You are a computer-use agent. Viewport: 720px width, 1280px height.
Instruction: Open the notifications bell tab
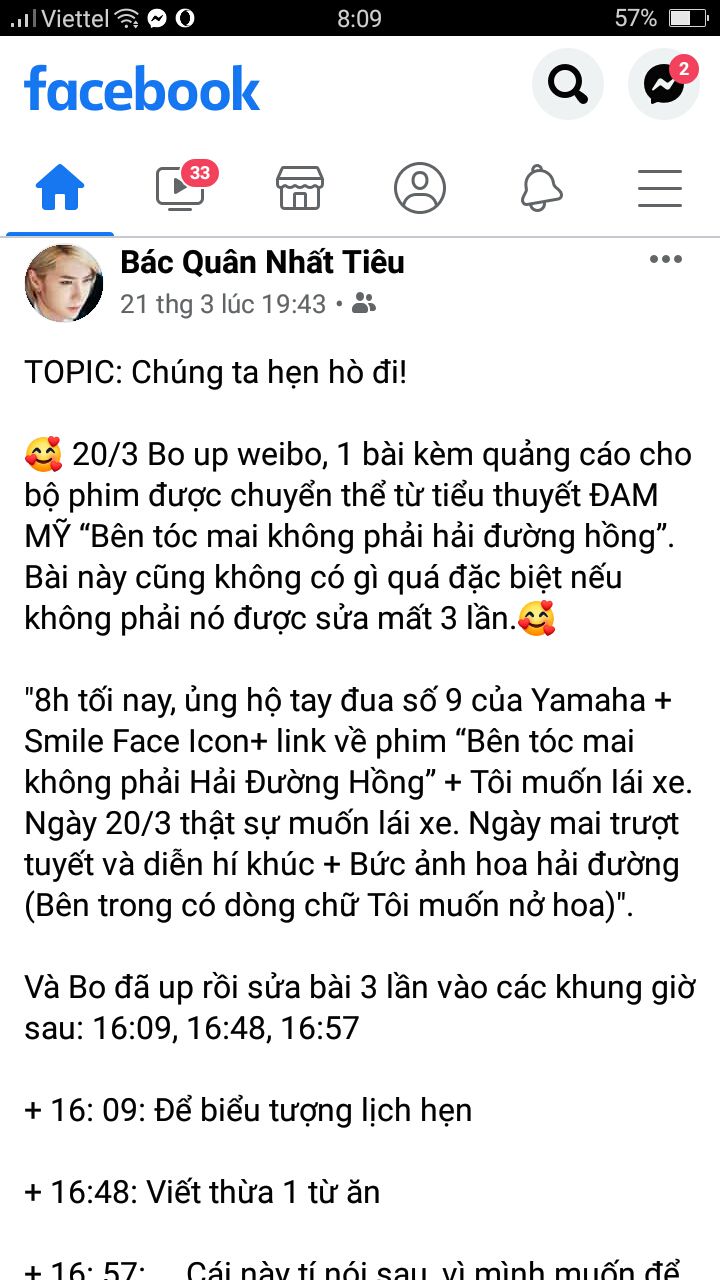pos(541,187)
